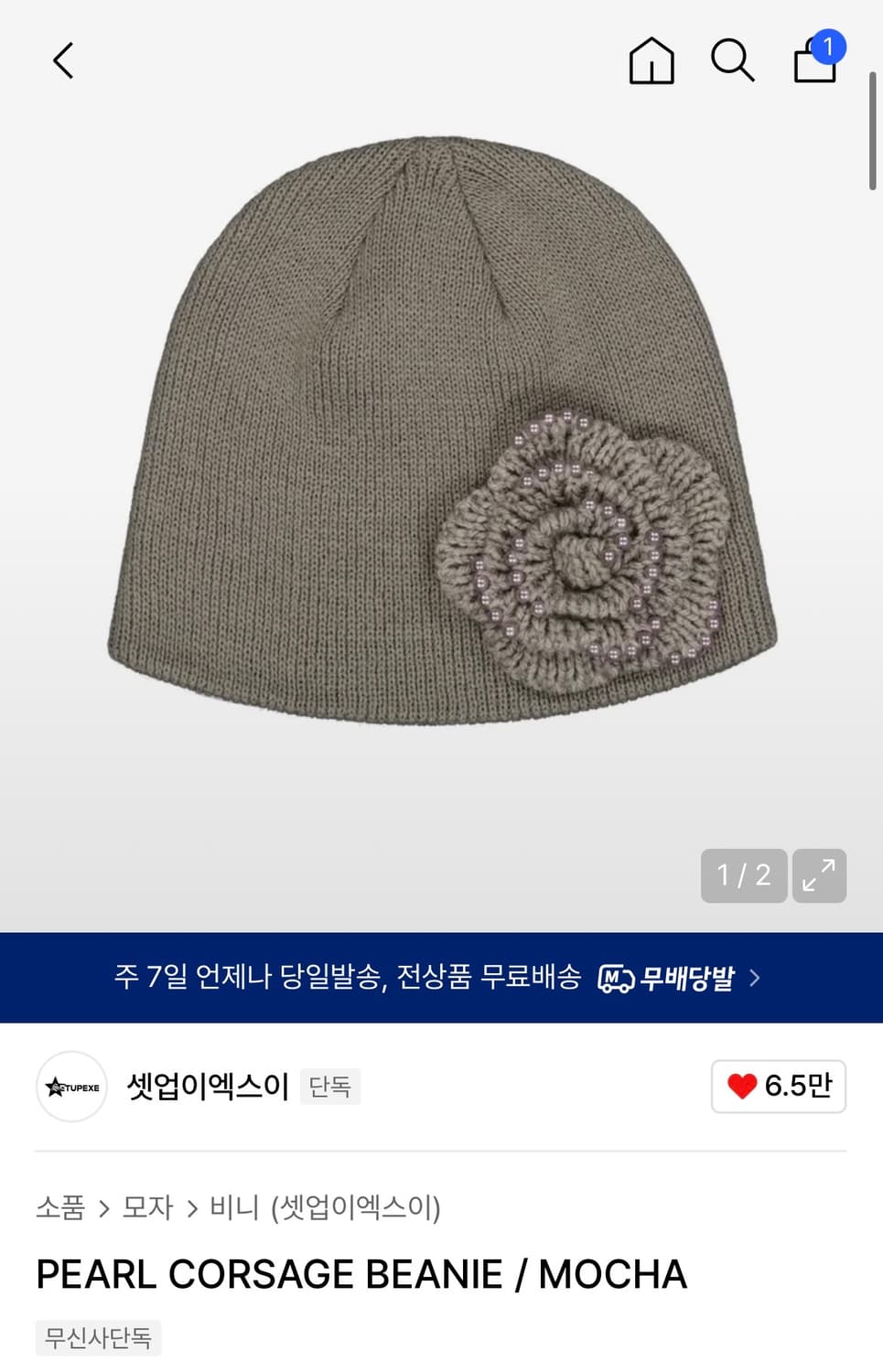Tap the fullscreen expand icon on product image

point(819,875)
